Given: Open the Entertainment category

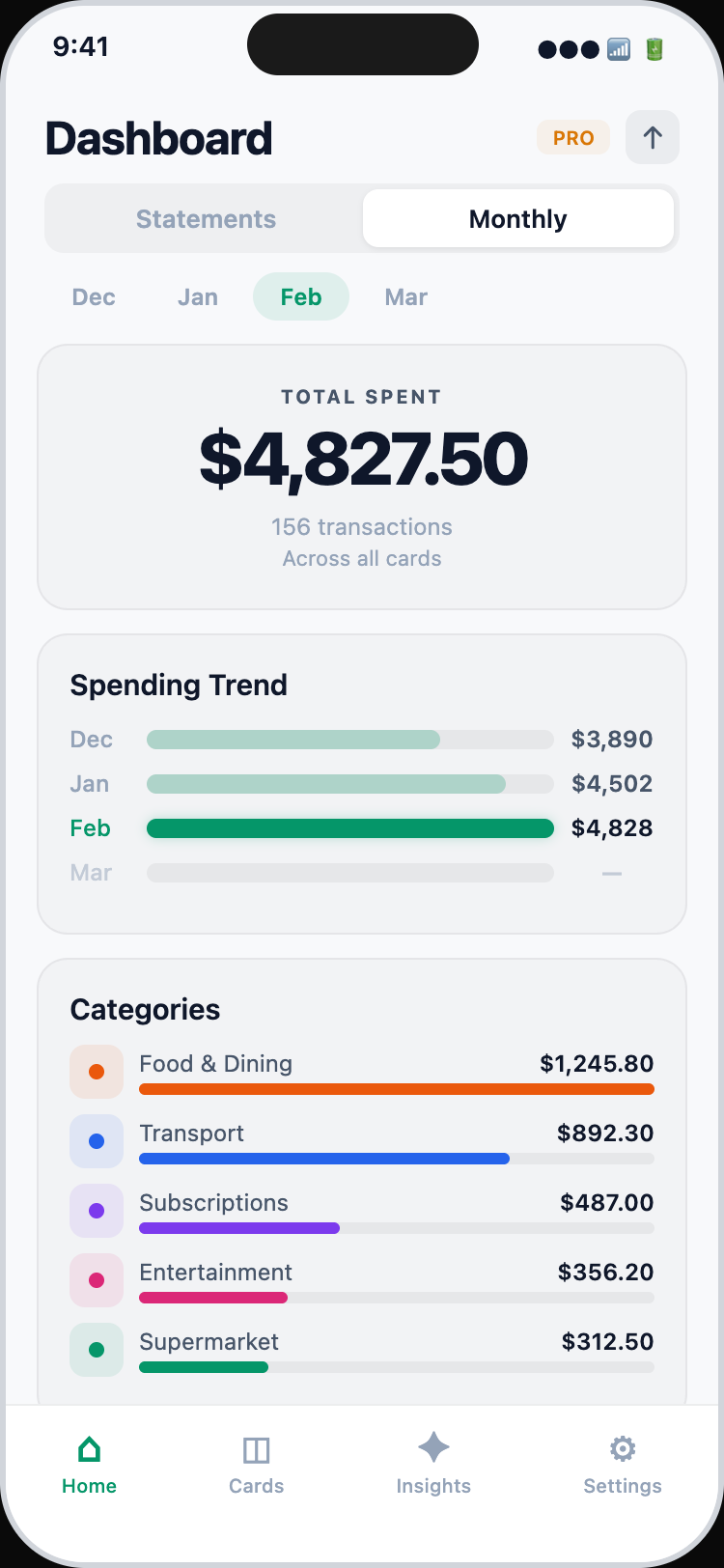Looking at the screenshot, I should point(362,1280).
